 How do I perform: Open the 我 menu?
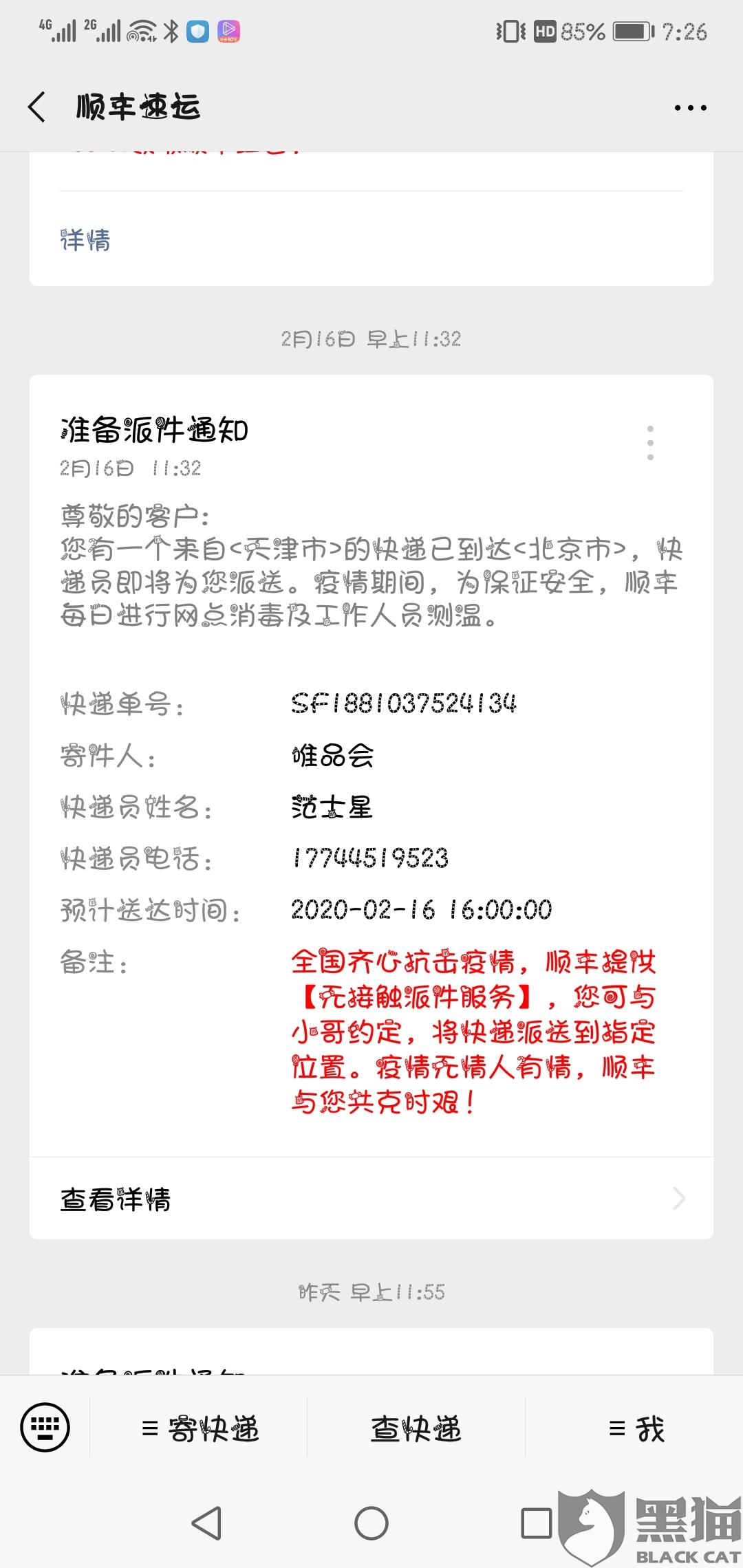[x=636, y=1429]
